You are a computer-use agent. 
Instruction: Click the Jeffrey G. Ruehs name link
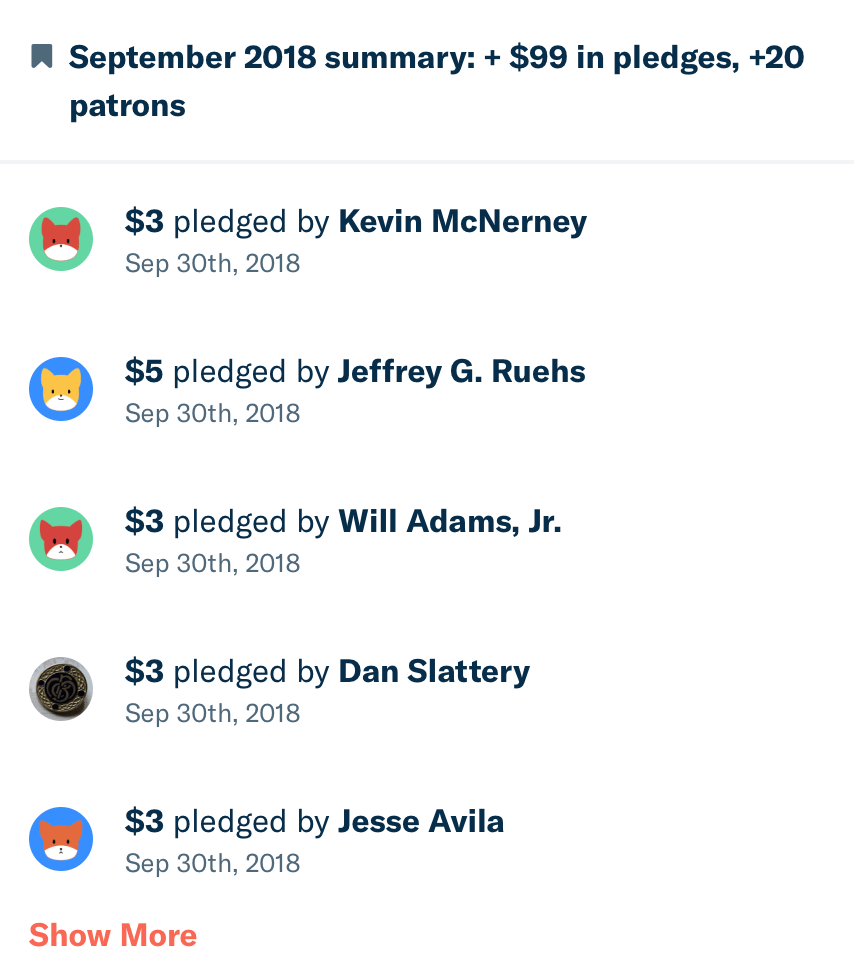(461, 371)
